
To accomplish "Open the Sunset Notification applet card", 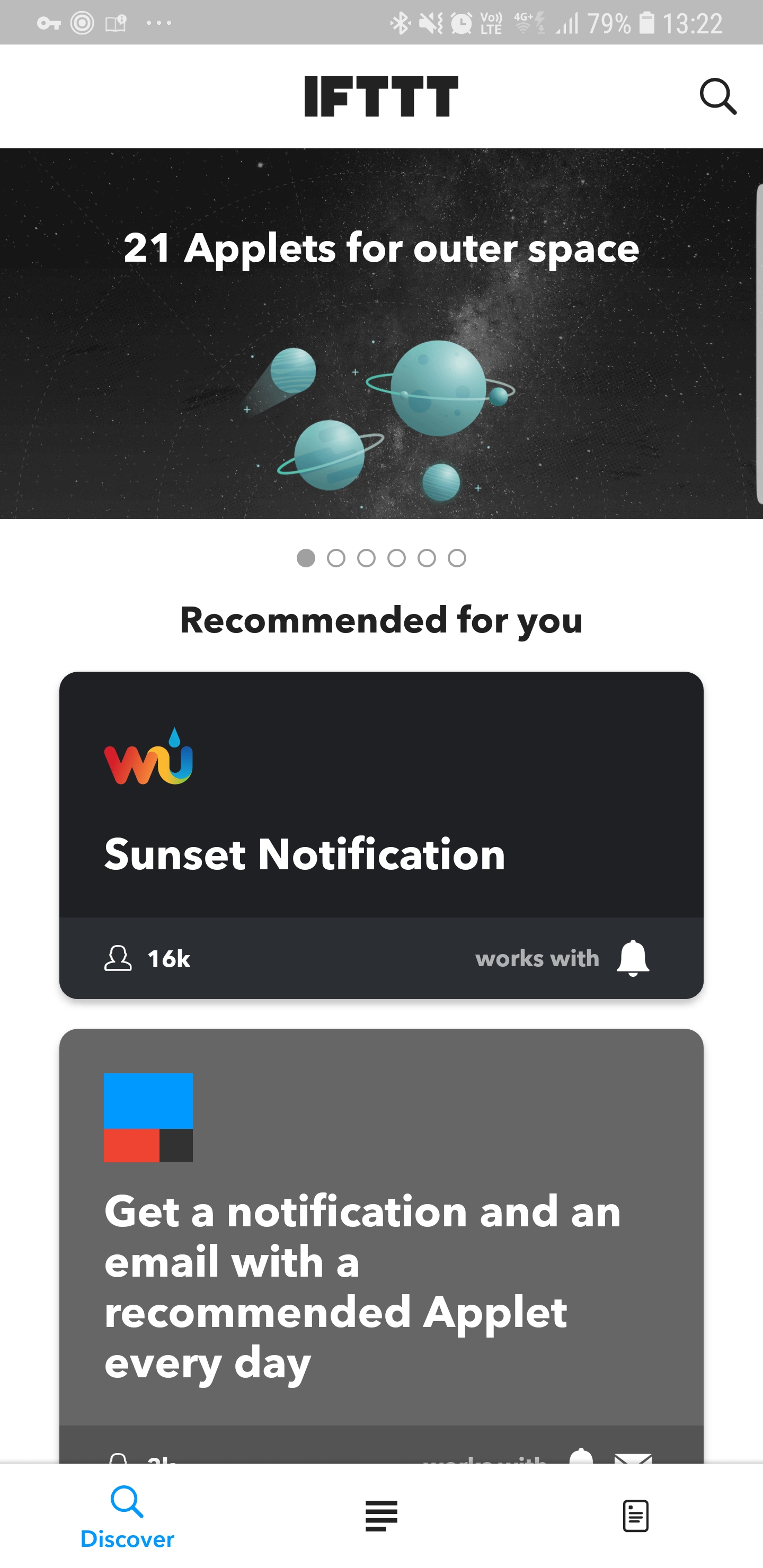I will click(x=381, y=834).
